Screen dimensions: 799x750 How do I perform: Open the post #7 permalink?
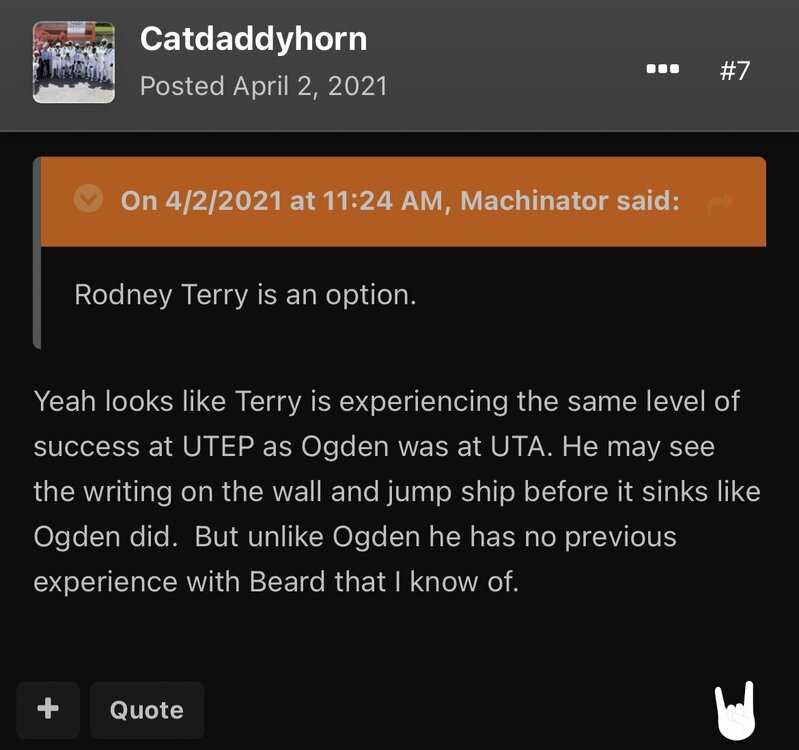734,70
